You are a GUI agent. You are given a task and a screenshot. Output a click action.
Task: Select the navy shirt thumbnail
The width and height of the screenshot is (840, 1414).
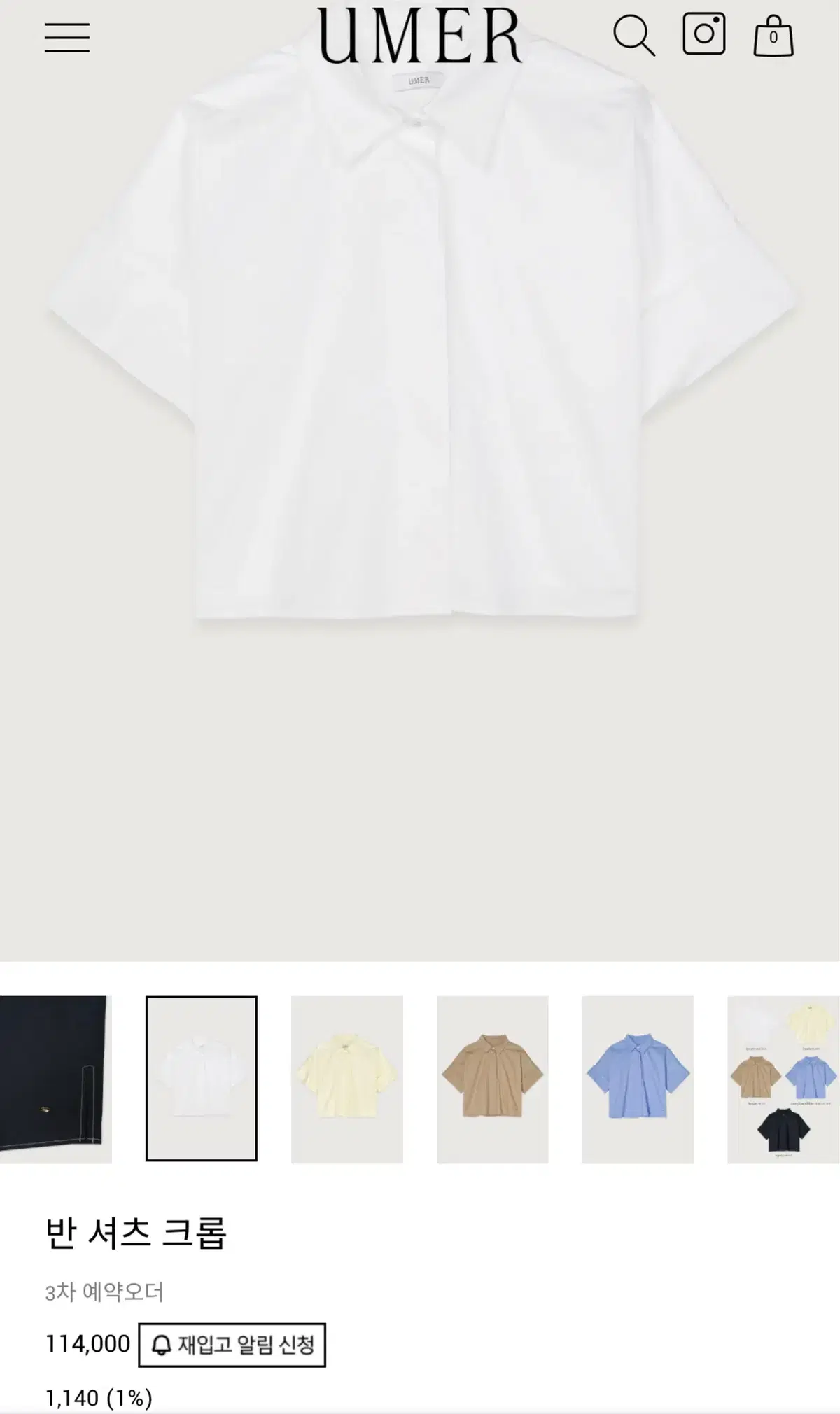click(x=56, y=1079)
